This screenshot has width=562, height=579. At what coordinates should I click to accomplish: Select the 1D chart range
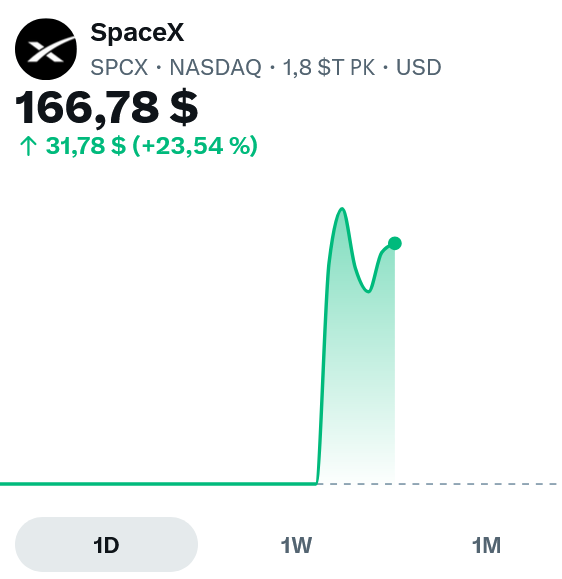pyautogui.click(x=106, y=545)
